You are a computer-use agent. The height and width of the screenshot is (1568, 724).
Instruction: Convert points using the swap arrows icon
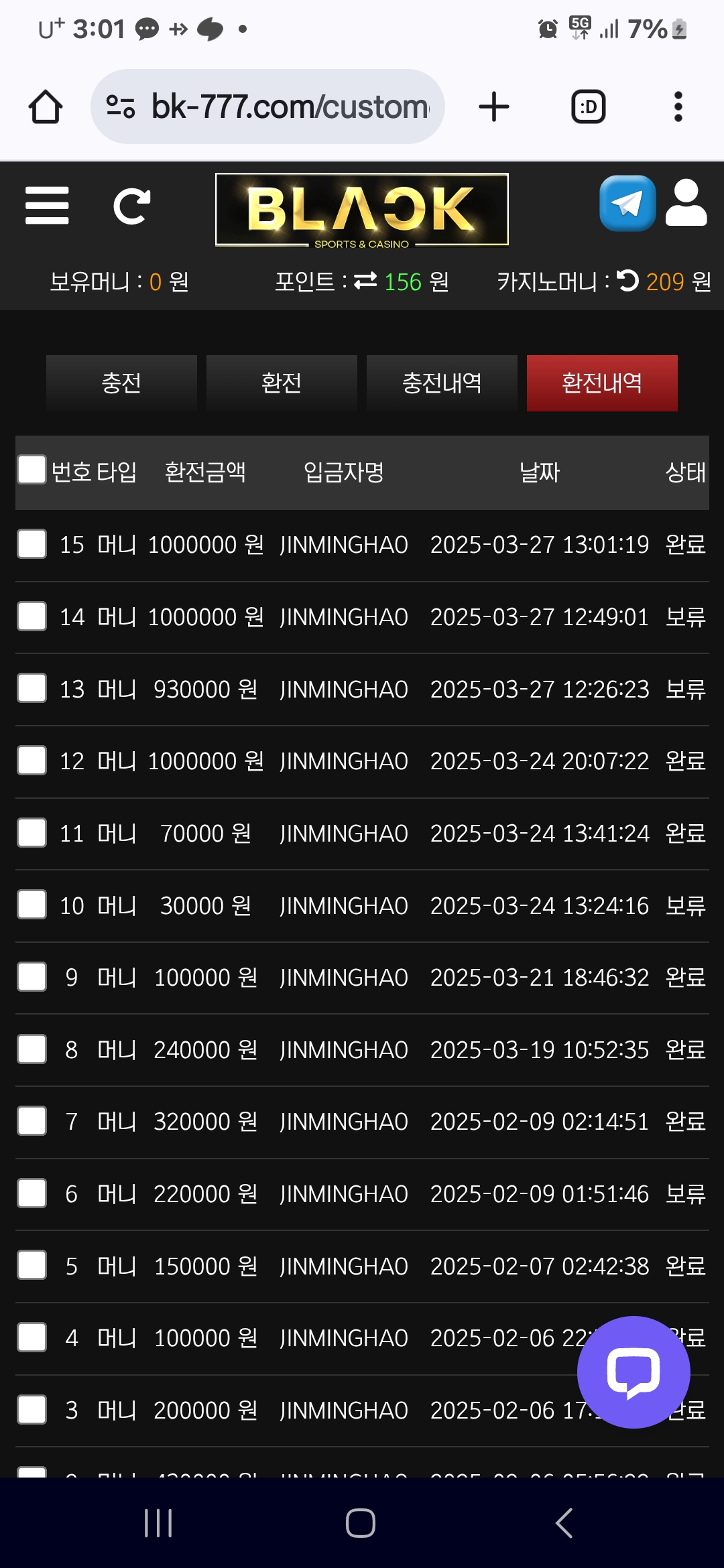coord(365,281)
